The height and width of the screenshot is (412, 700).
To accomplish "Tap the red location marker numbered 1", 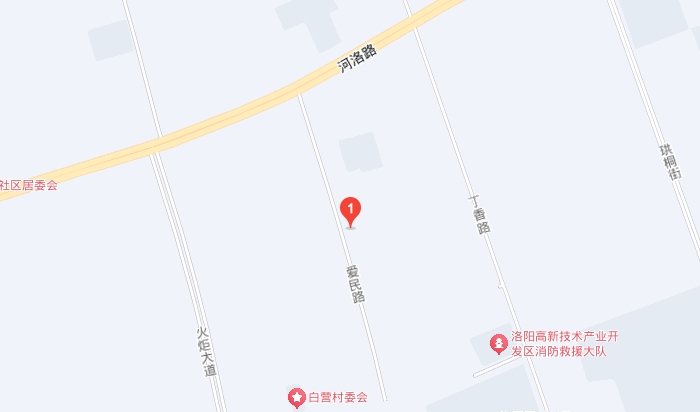I will [x=351, y=210].
